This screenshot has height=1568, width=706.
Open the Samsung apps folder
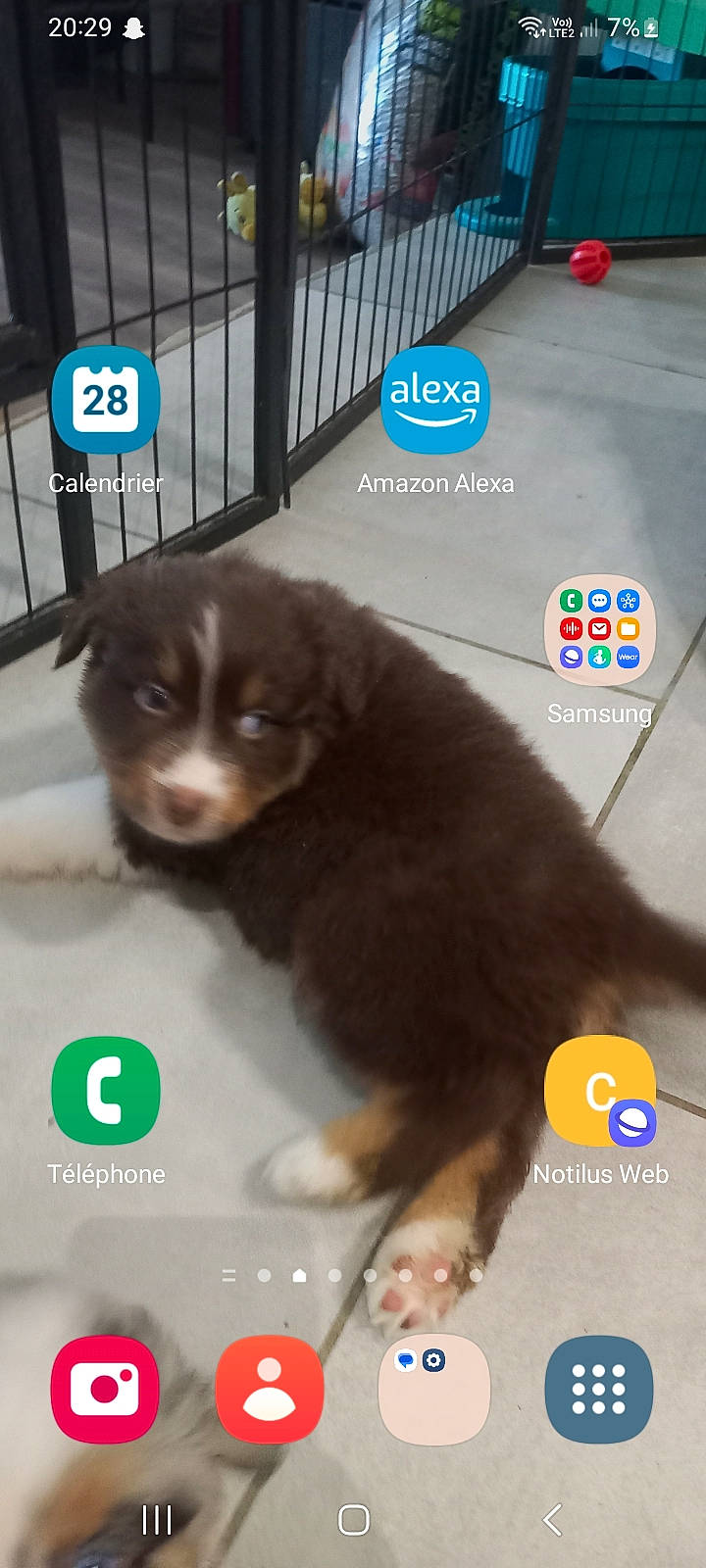point(599,629)
